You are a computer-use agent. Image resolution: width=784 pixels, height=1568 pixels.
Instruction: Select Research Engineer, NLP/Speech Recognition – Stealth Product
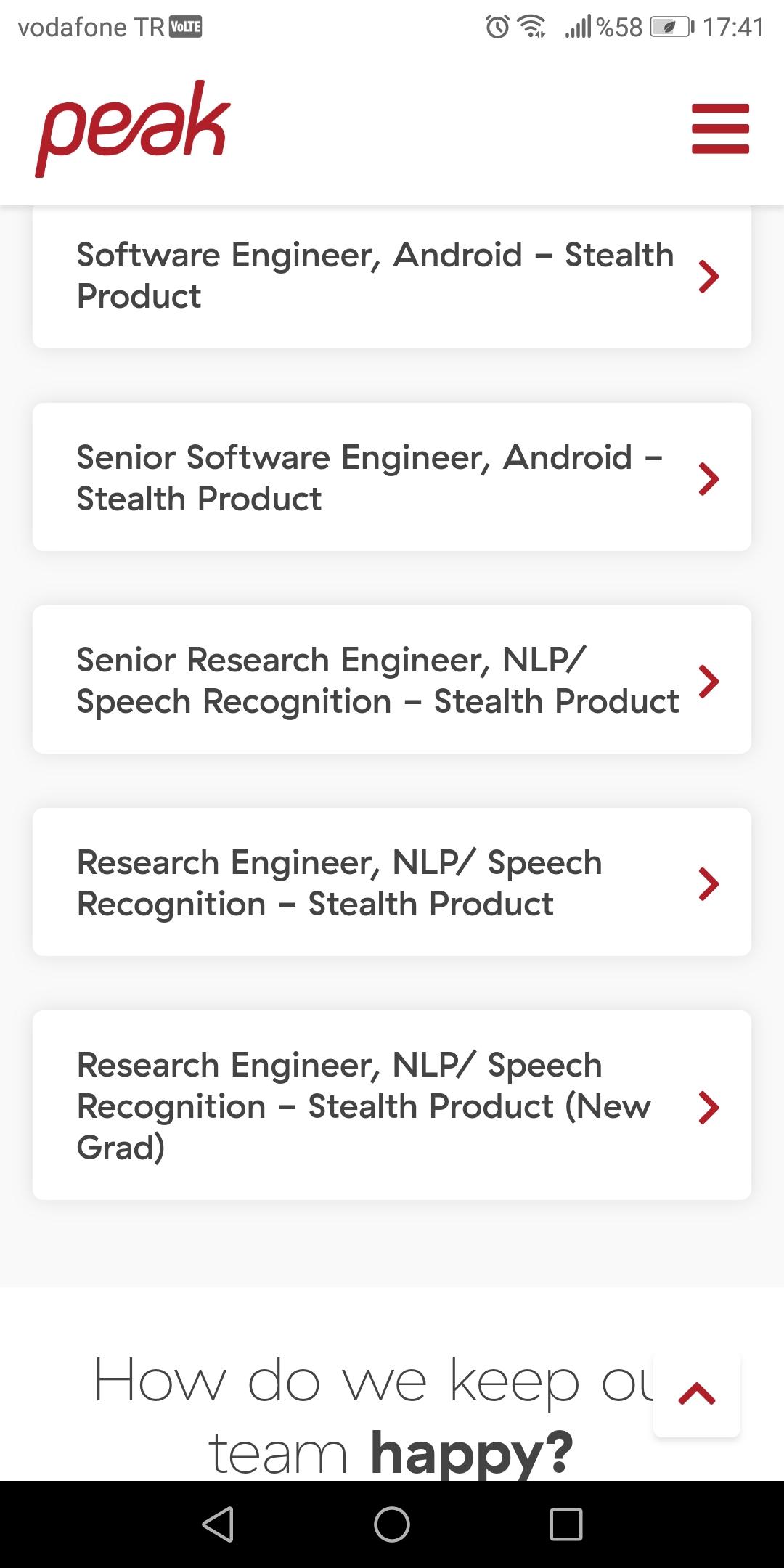[x=392, y=882]
